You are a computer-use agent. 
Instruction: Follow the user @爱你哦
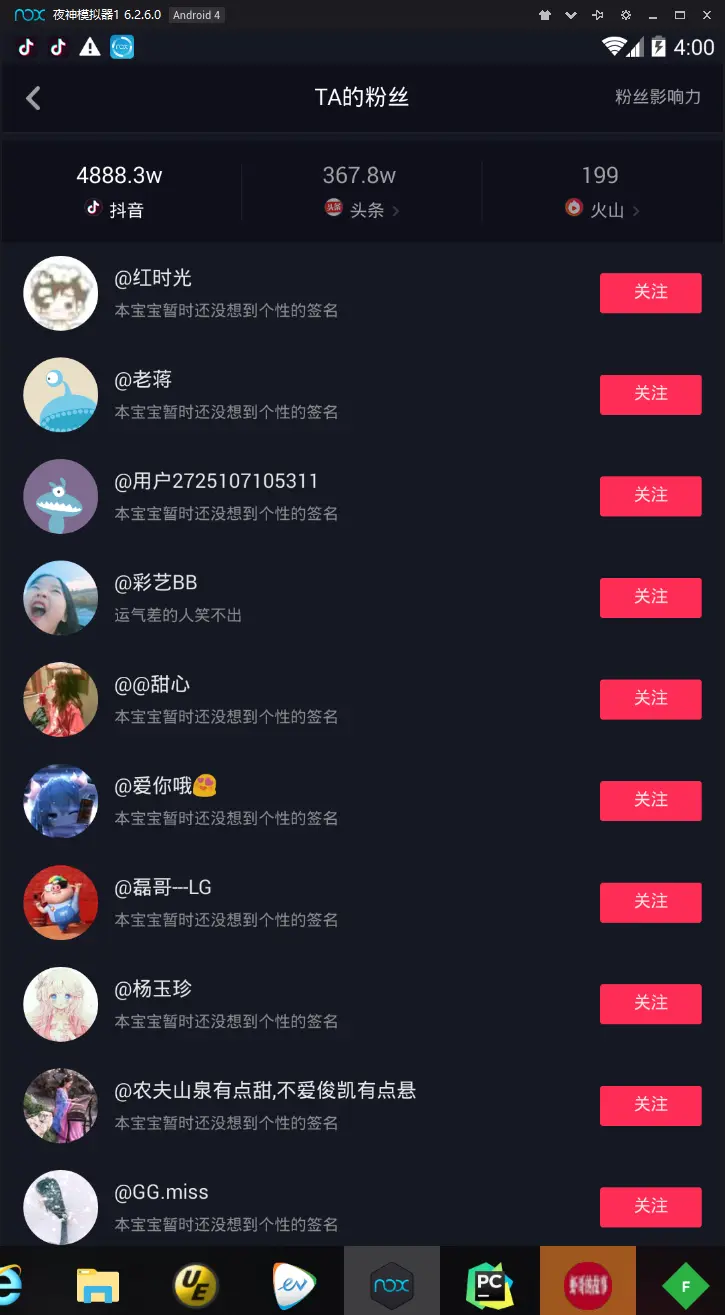[650, 800]
